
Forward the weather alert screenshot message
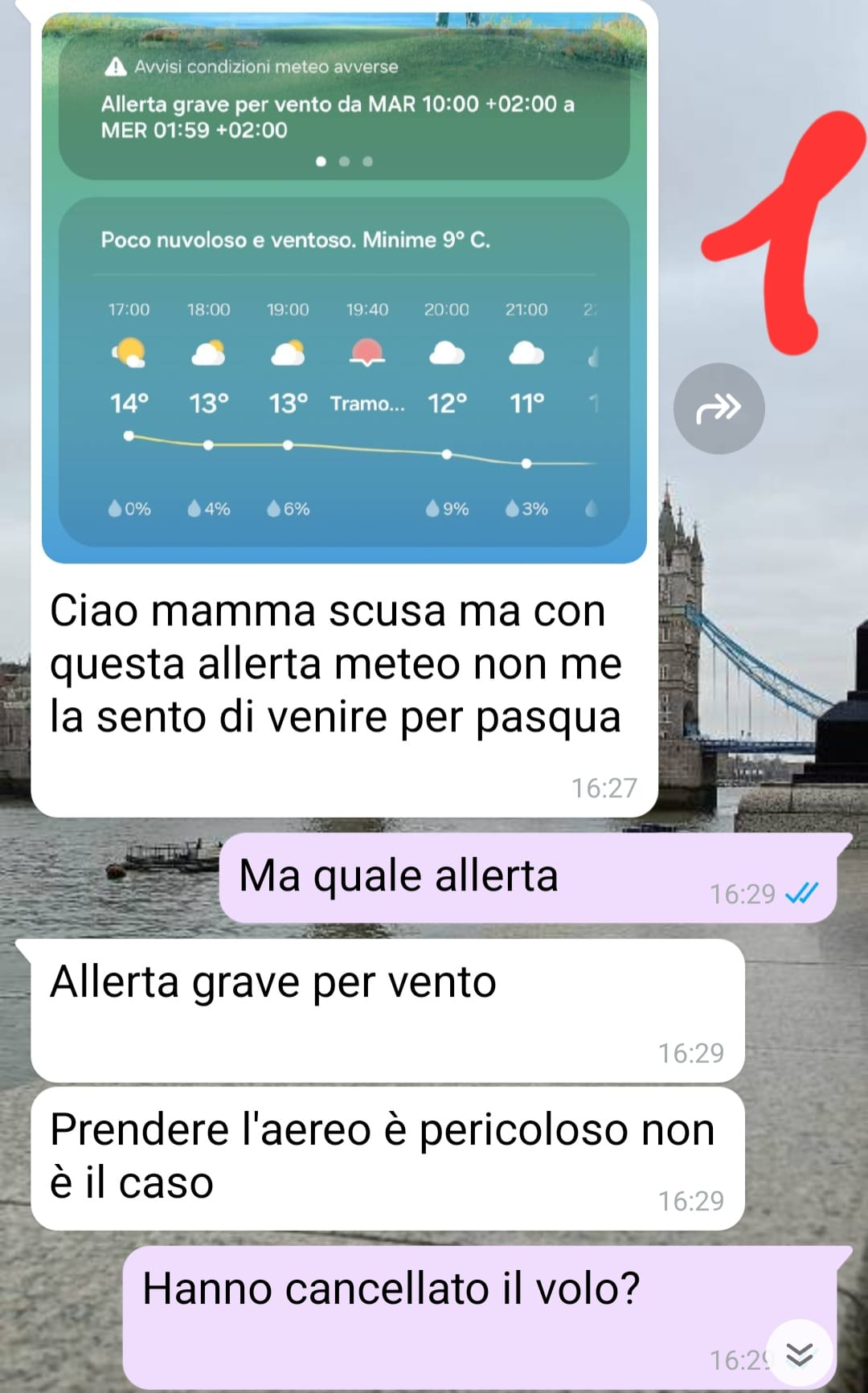(719, 408)
